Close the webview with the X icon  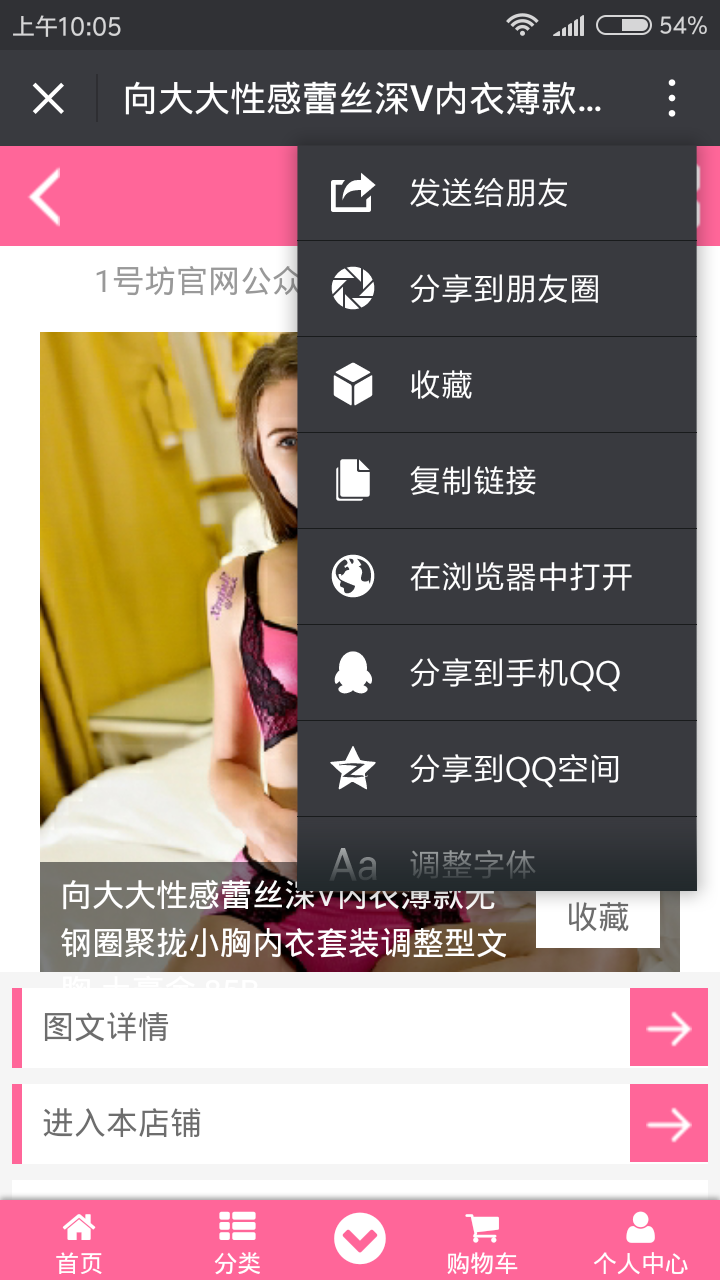48,98
